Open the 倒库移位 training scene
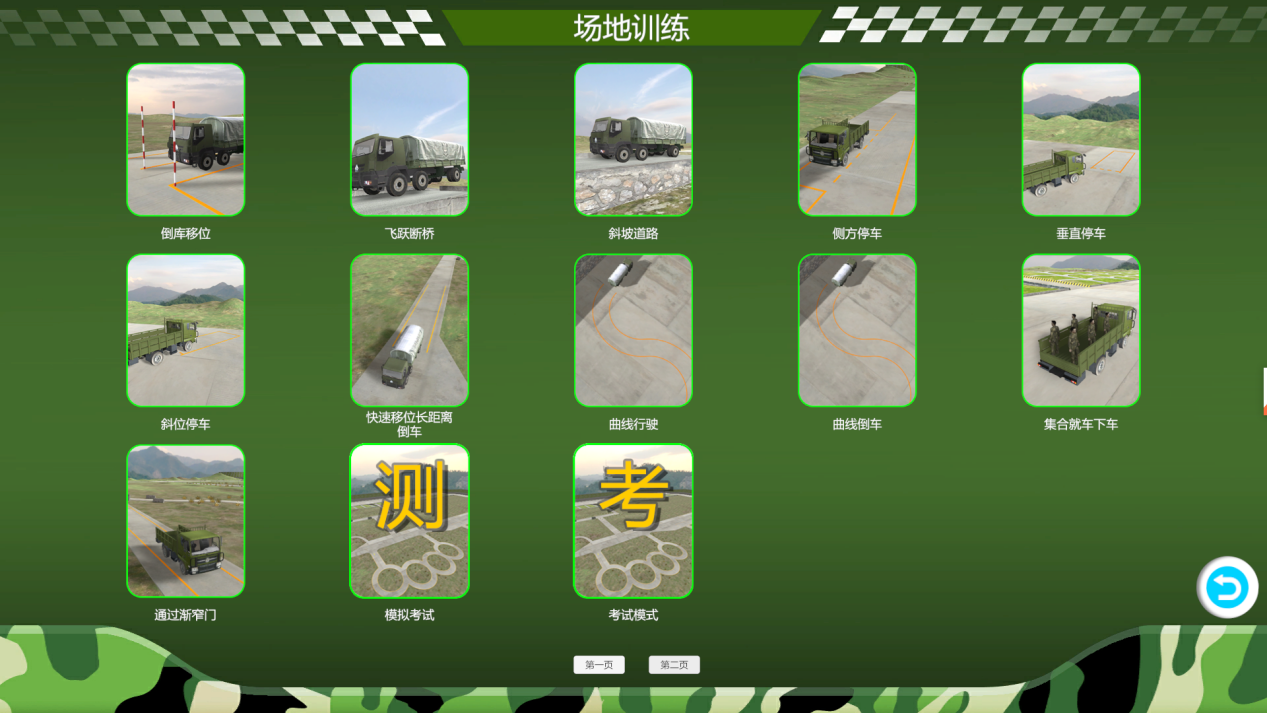This screenshot has width=1267, height=713. pyautogui.click(x=185, y=140)
